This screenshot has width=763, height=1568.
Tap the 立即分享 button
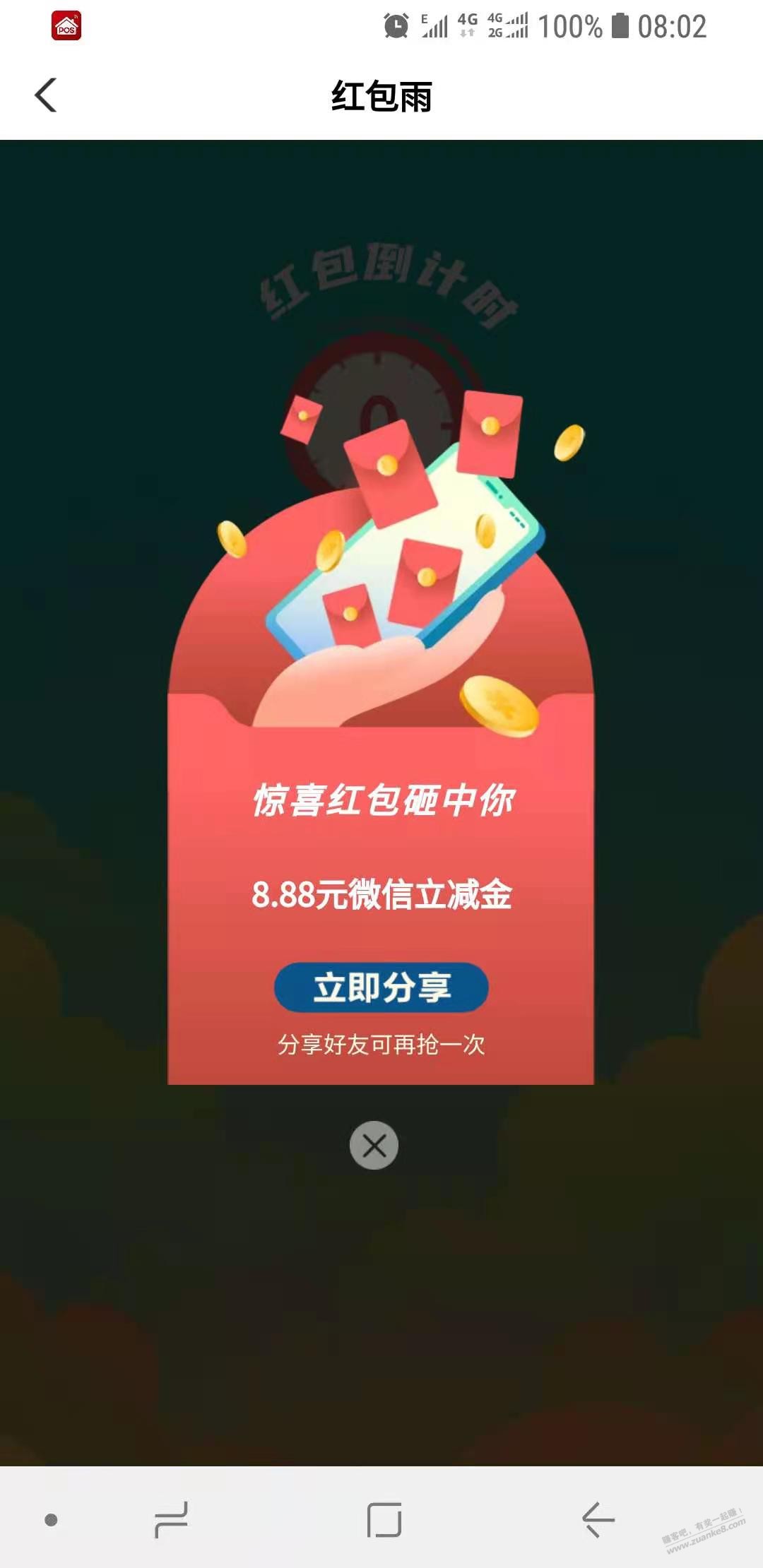pyautogui.click(x=381, y=987)
